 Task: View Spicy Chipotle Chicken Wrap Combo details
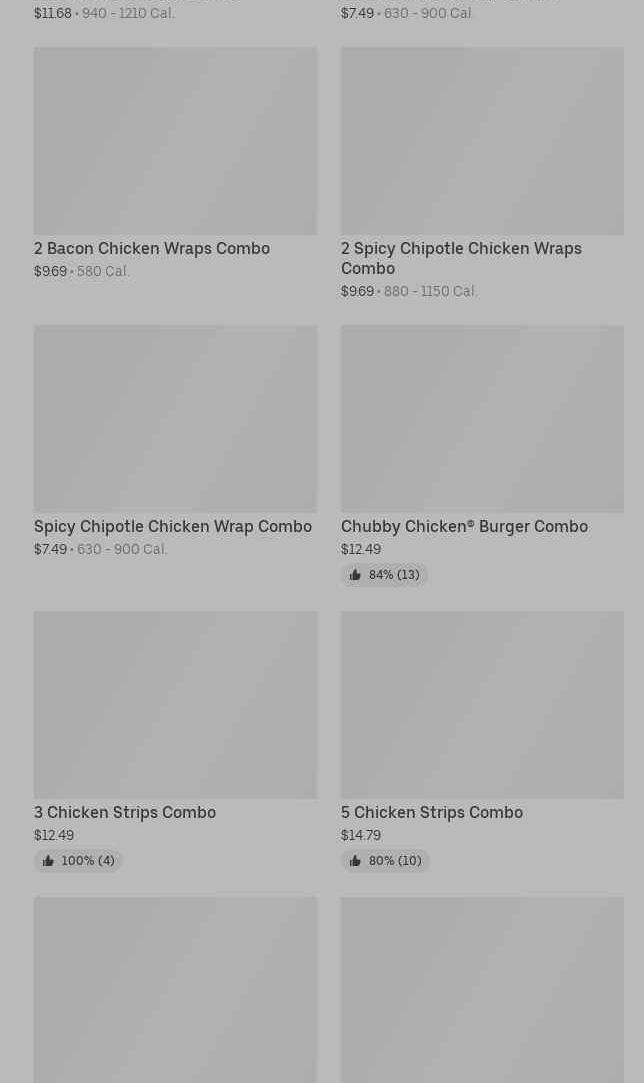click(175, 419)
